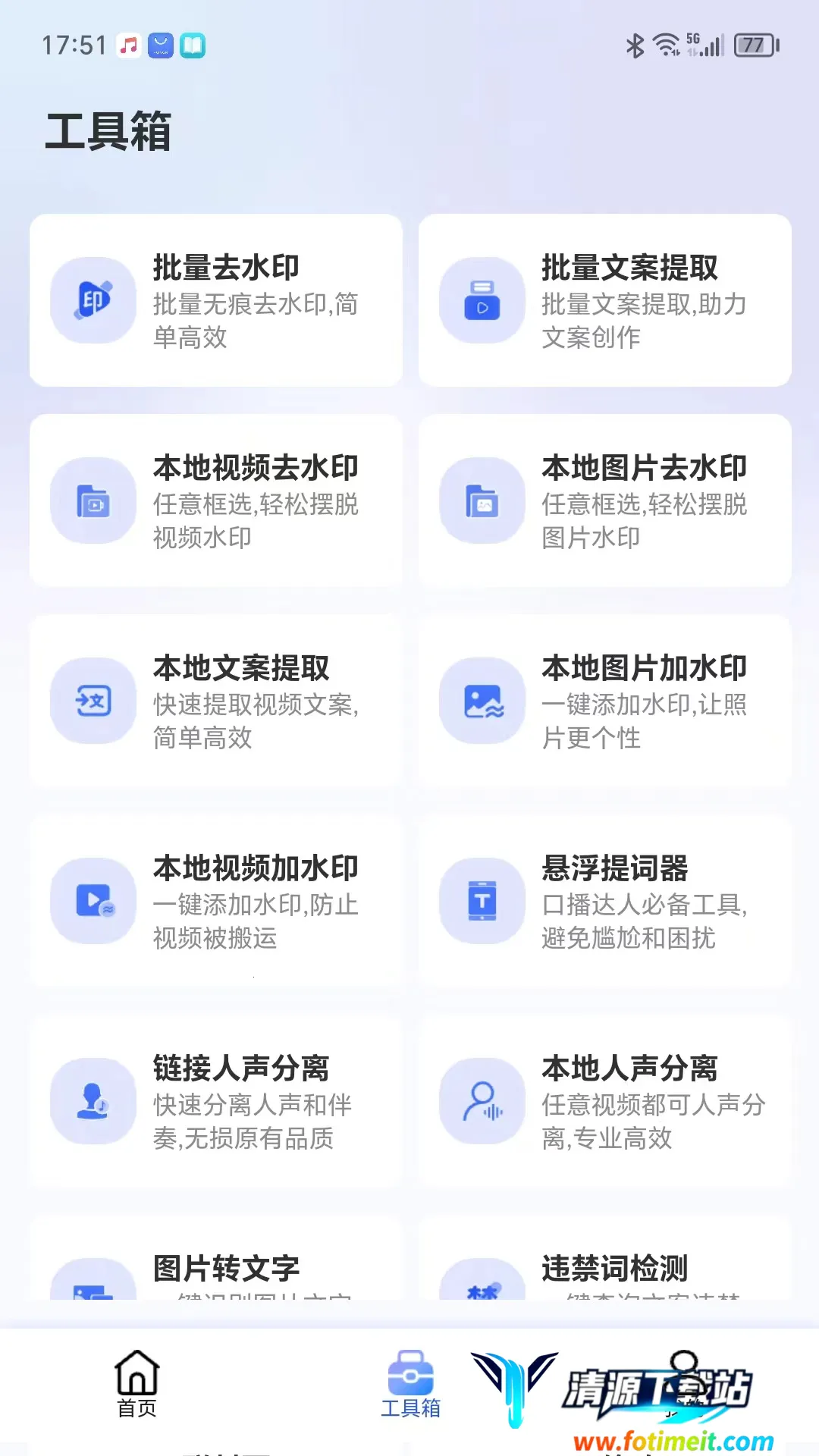Screen dimensions: 819x1456
Task: Select 本地图片去水印 card
Action: 604,500
